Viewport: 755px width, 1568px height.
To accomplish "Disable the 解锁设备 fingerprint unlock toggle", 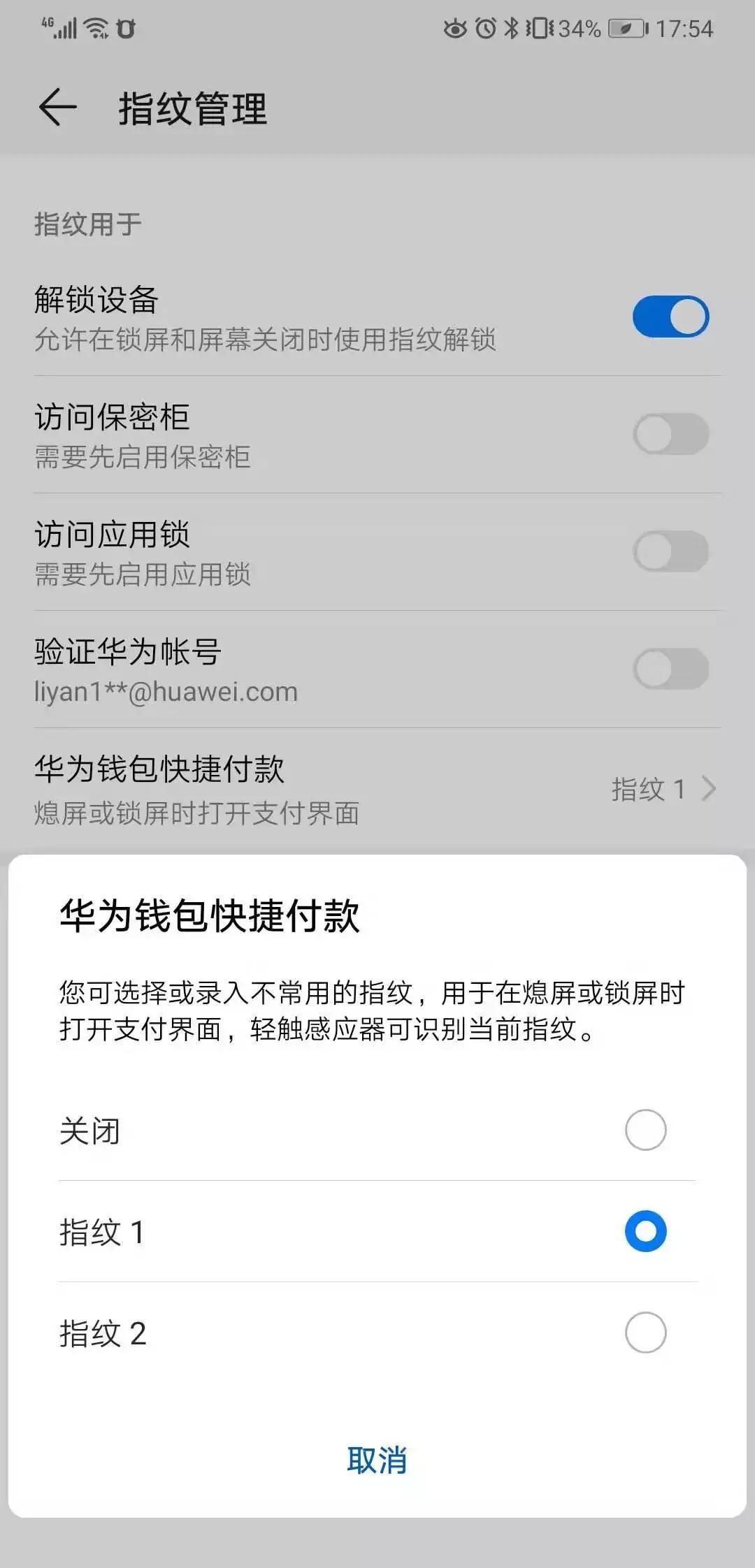I will tap(669, 316).
